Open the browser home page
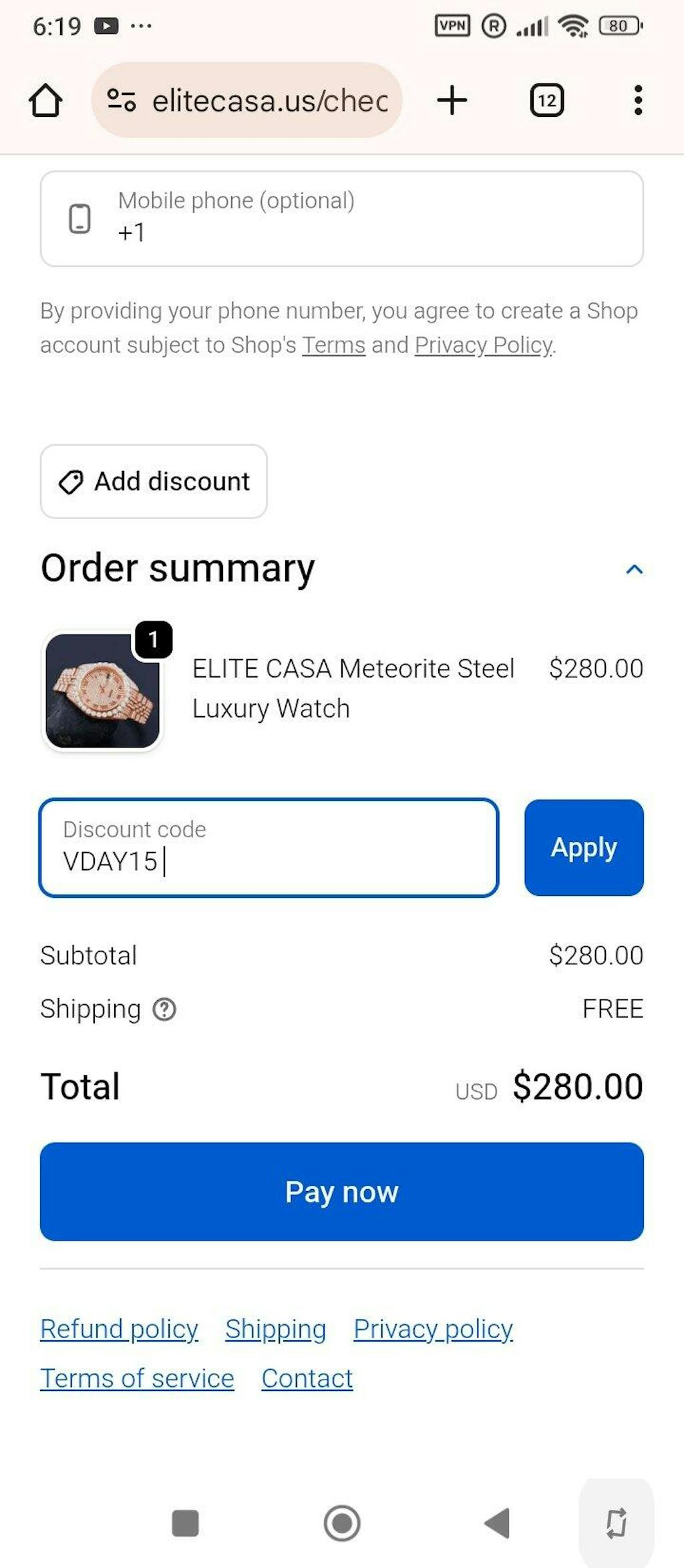 [x=45, y=100]
